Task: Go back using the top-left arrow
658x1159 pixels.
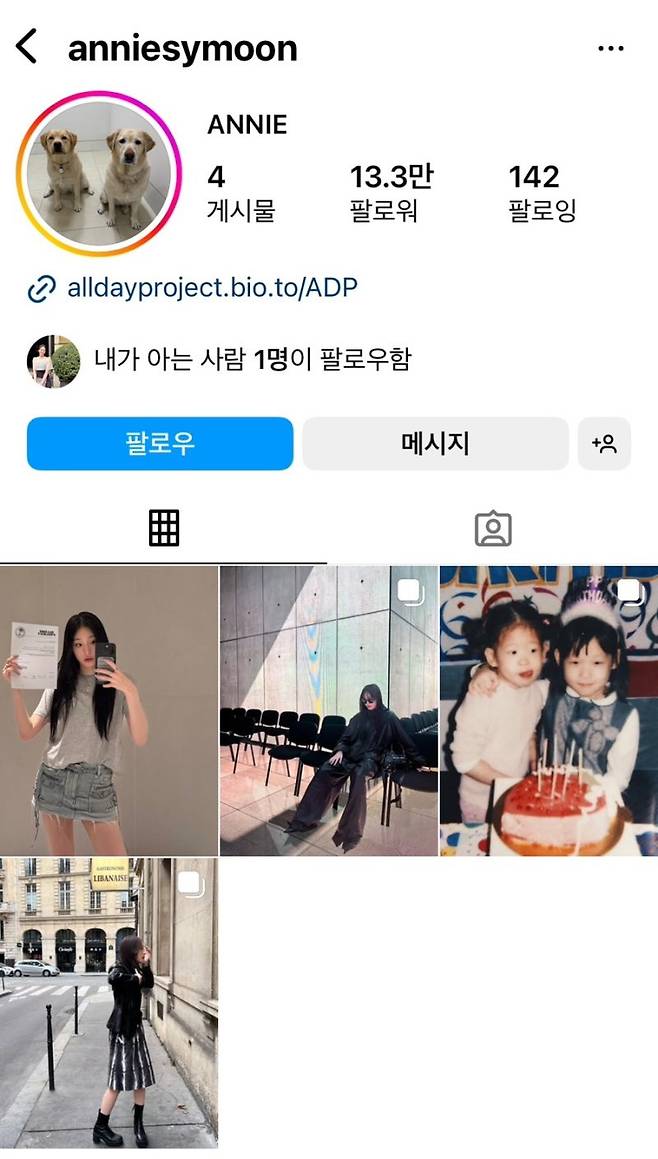Action: point(27,47)
